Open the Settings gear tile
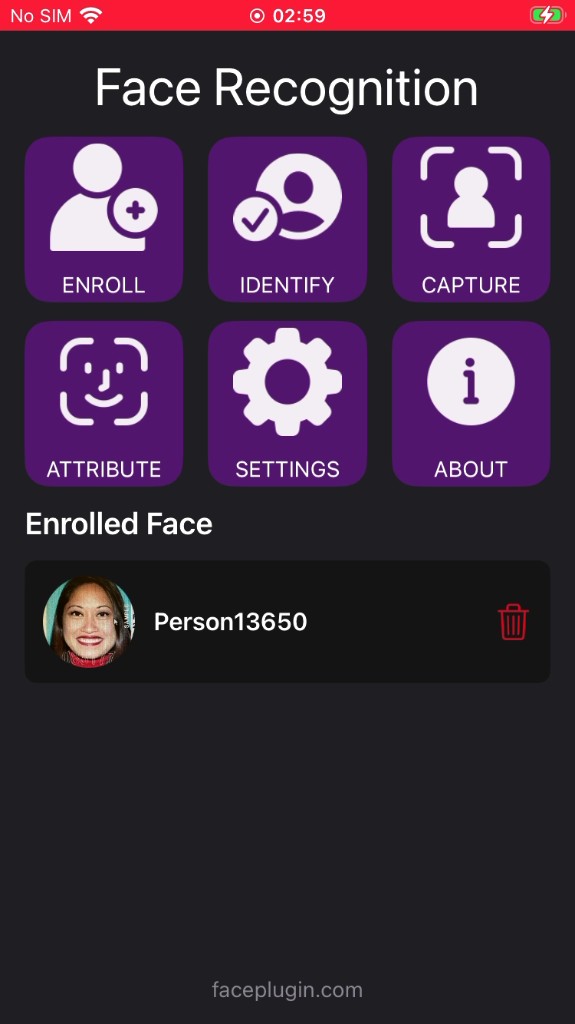This screenshot has width=575, height=1024. tap(288, 404)
